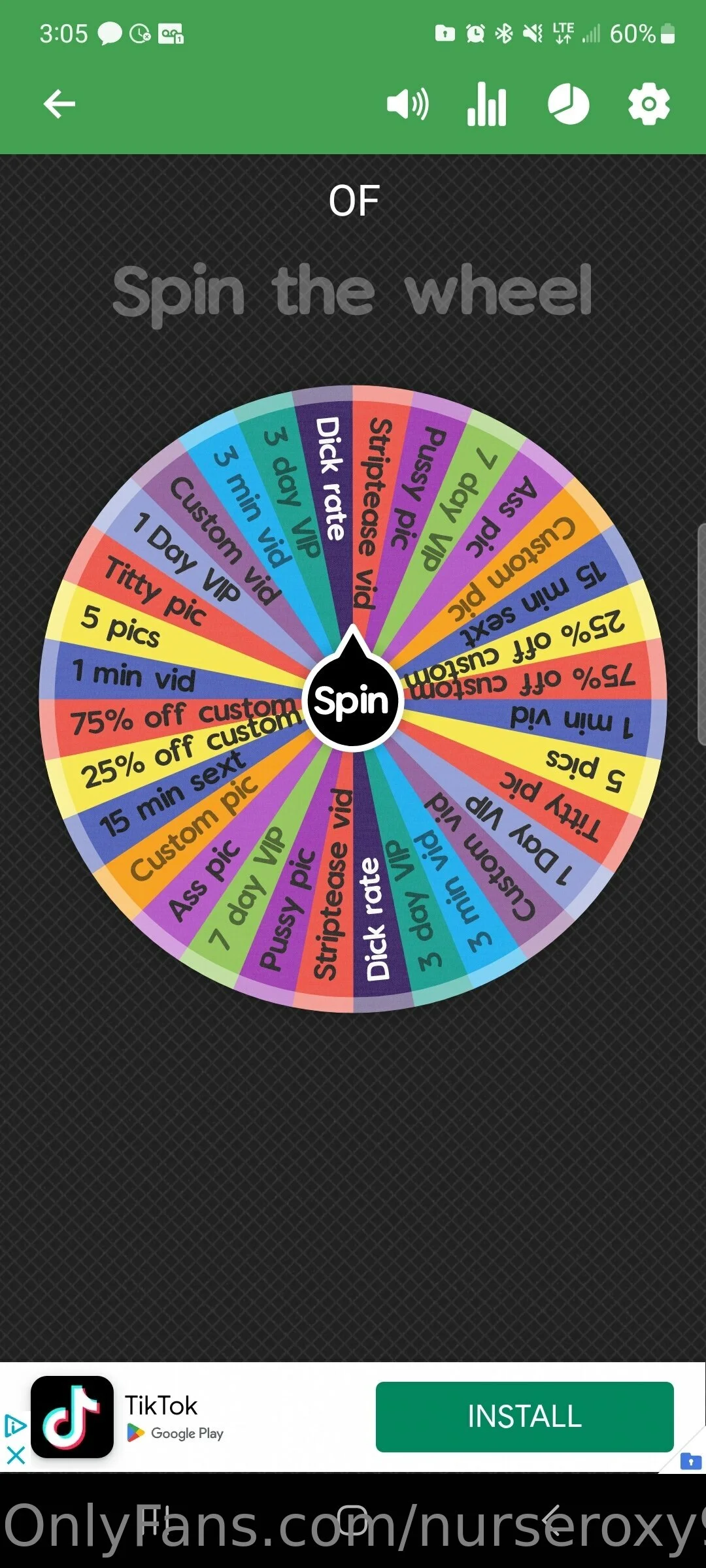This screenshot has width=706, height=1568.
Task: Toggle the wheel sound speaker icon
Action: tap(407, 104)
